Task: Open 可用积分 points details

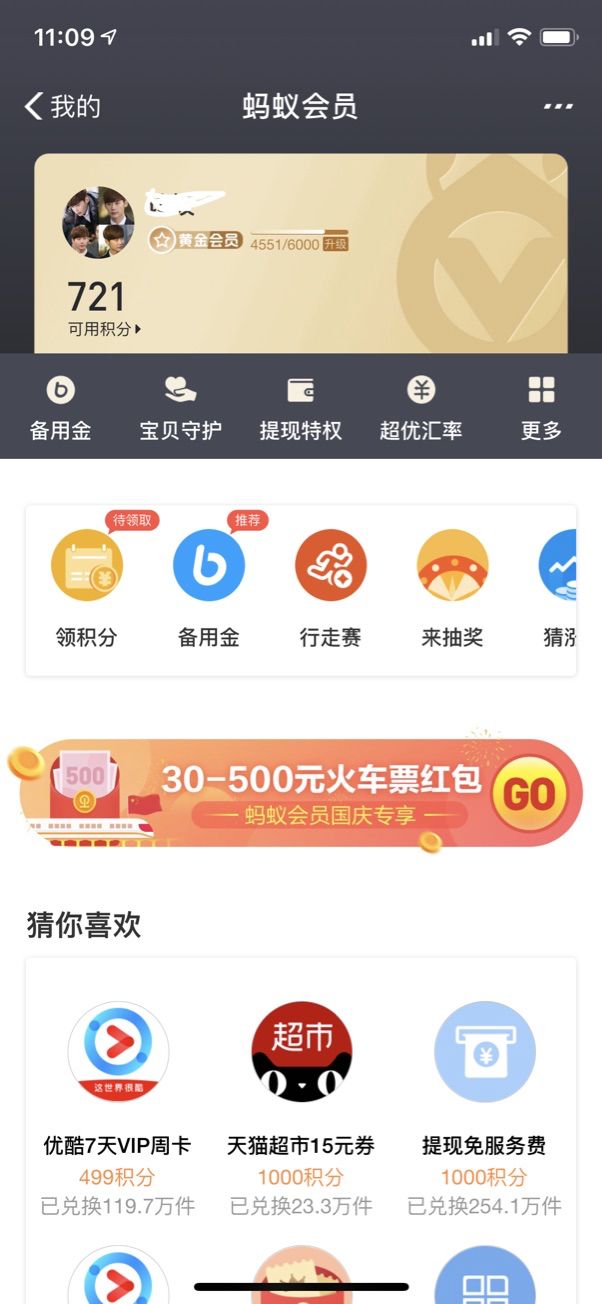Action: coord(104,329)
